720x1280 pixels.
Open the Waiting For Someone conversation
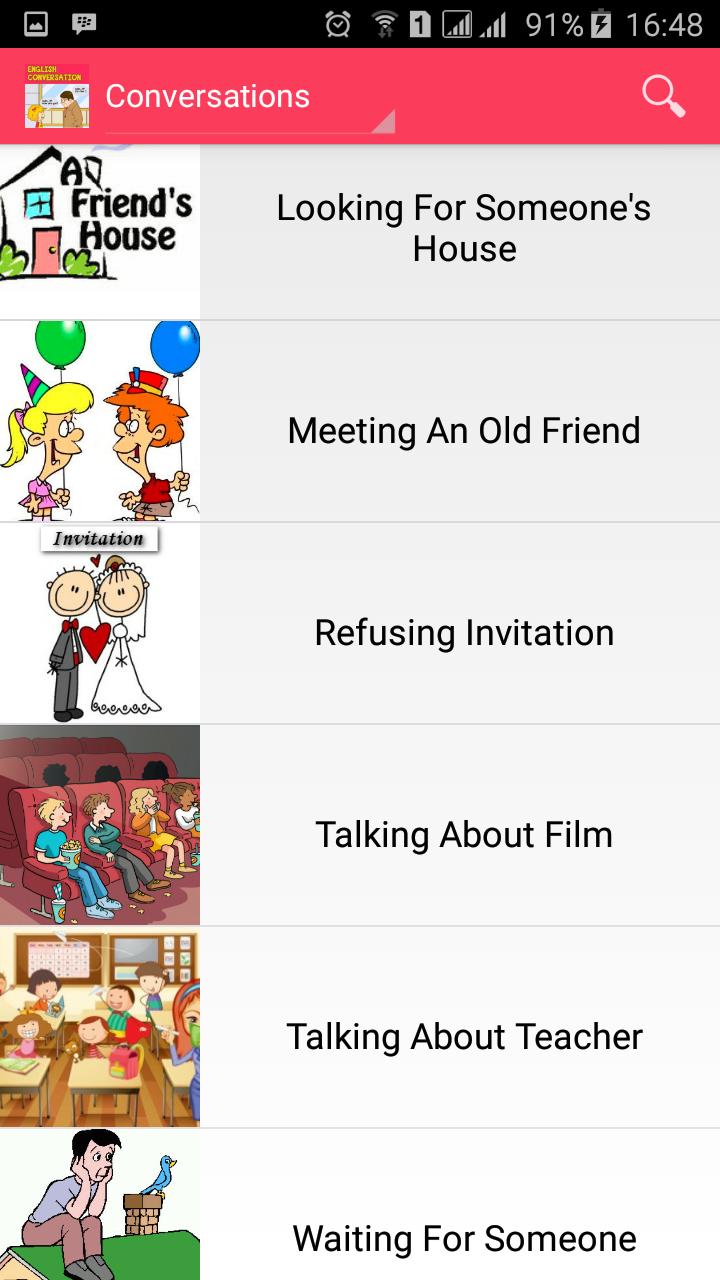click(463, 1238)
